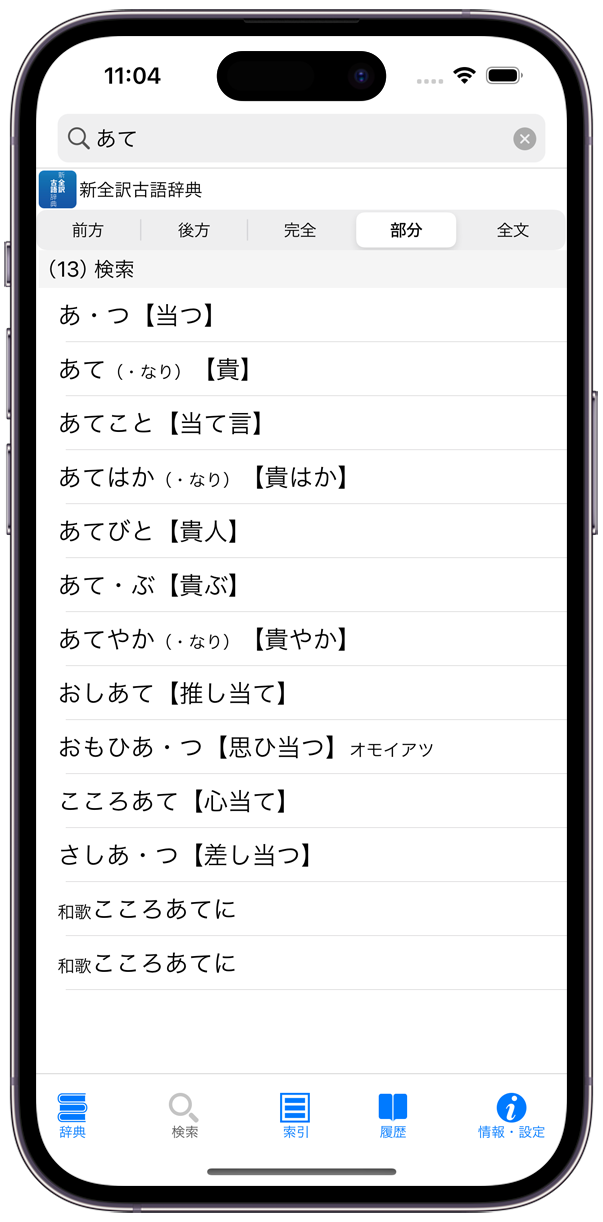Open the 情報・設定 tab

pos(512,1115)
